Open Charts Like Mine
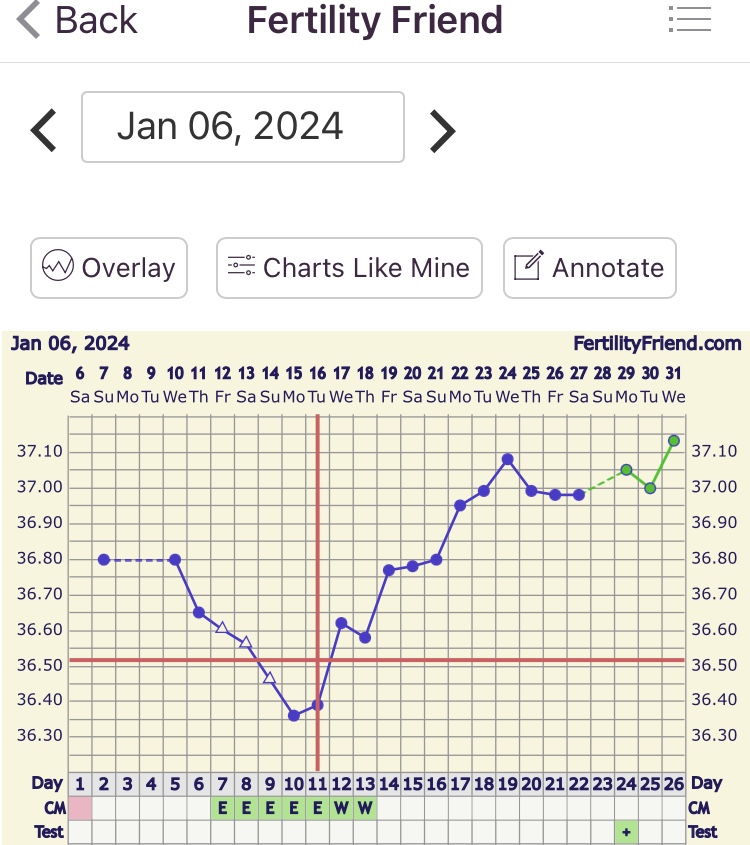This screenshot has height=845, width=750. click(x=349, y=268)
